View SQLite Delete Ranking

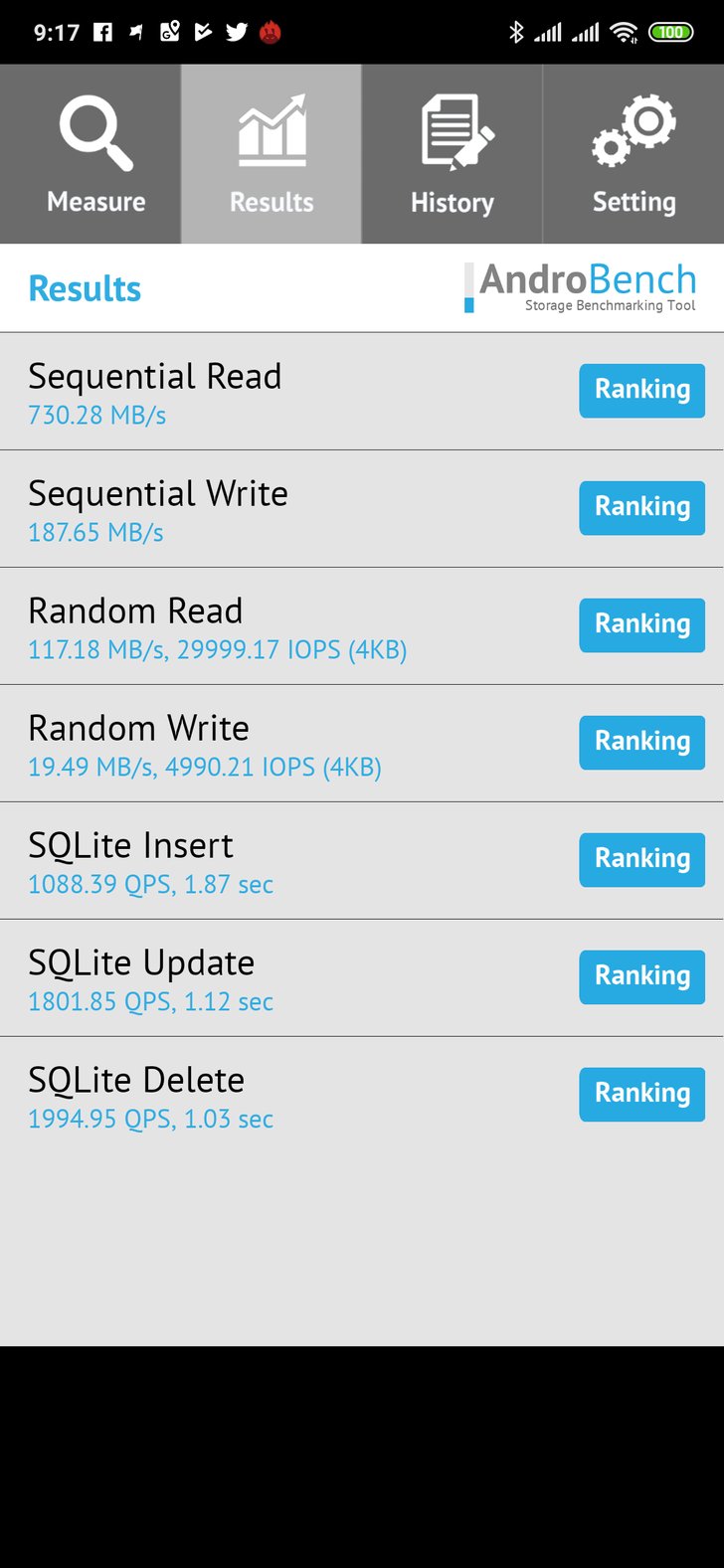coord(642,1094)
